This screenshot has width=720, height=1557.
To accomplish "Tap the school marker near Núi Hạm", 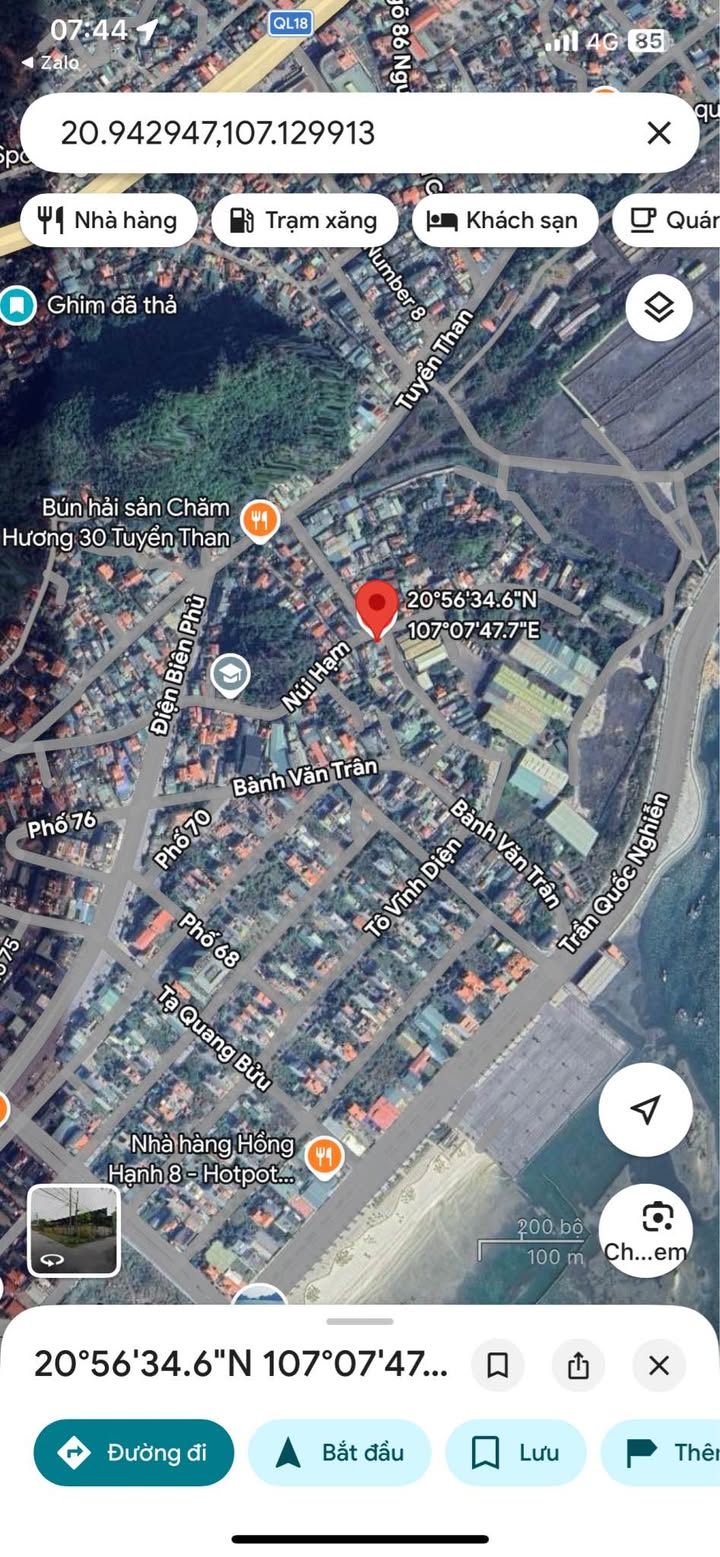I will tap(230, 675).
